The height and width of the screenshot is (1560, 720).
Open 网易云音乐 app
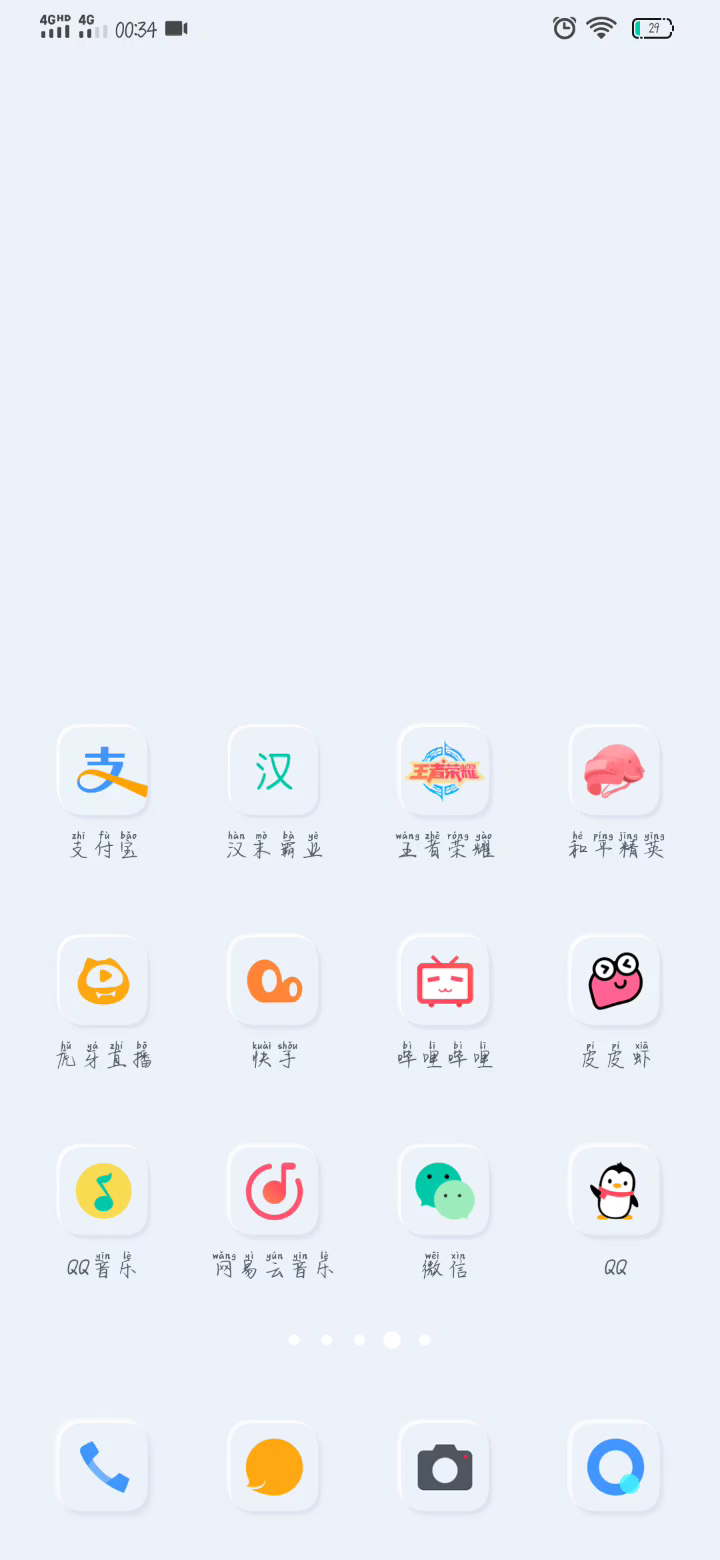click(x=274, y=1191)
